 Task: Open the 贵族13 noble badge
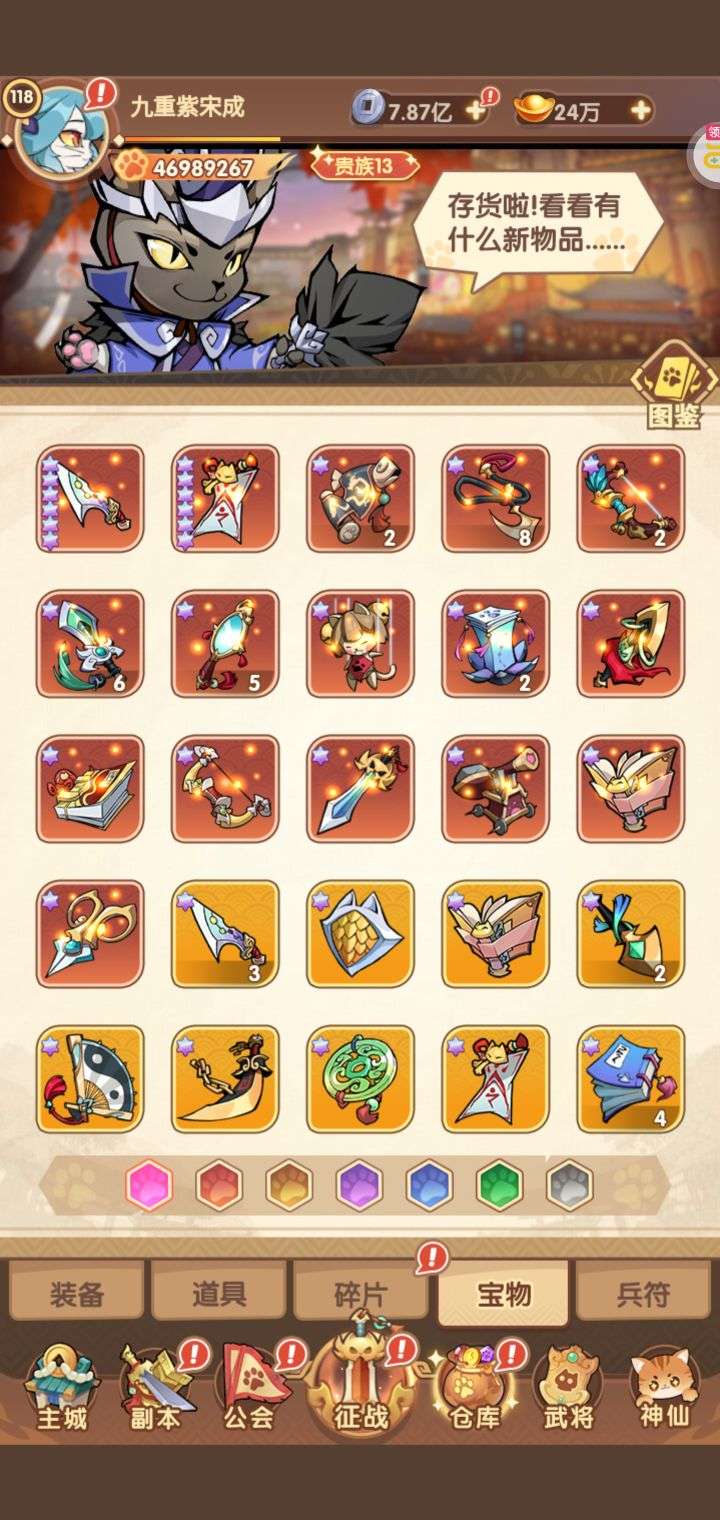pos(364,165)
